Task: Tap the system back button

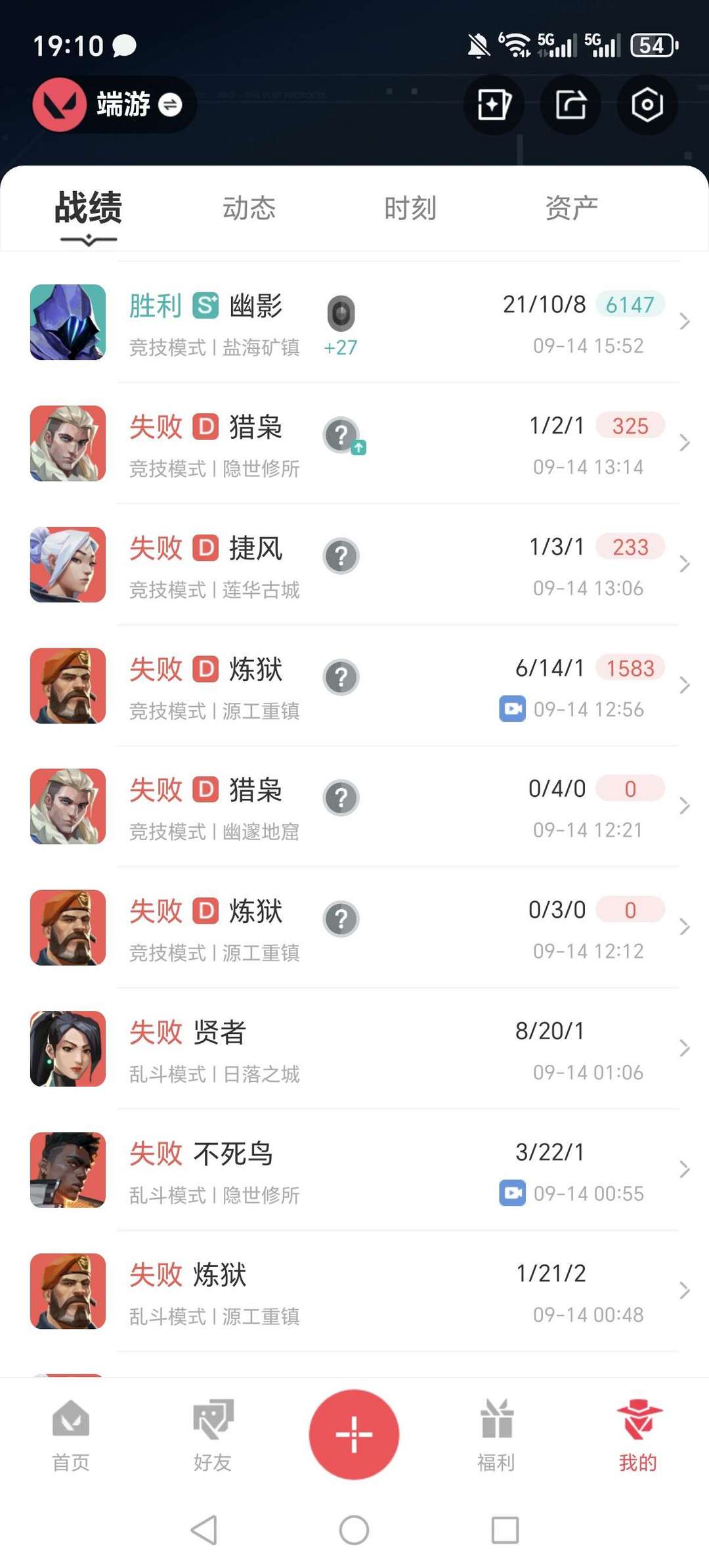Action: point(204,1530)
